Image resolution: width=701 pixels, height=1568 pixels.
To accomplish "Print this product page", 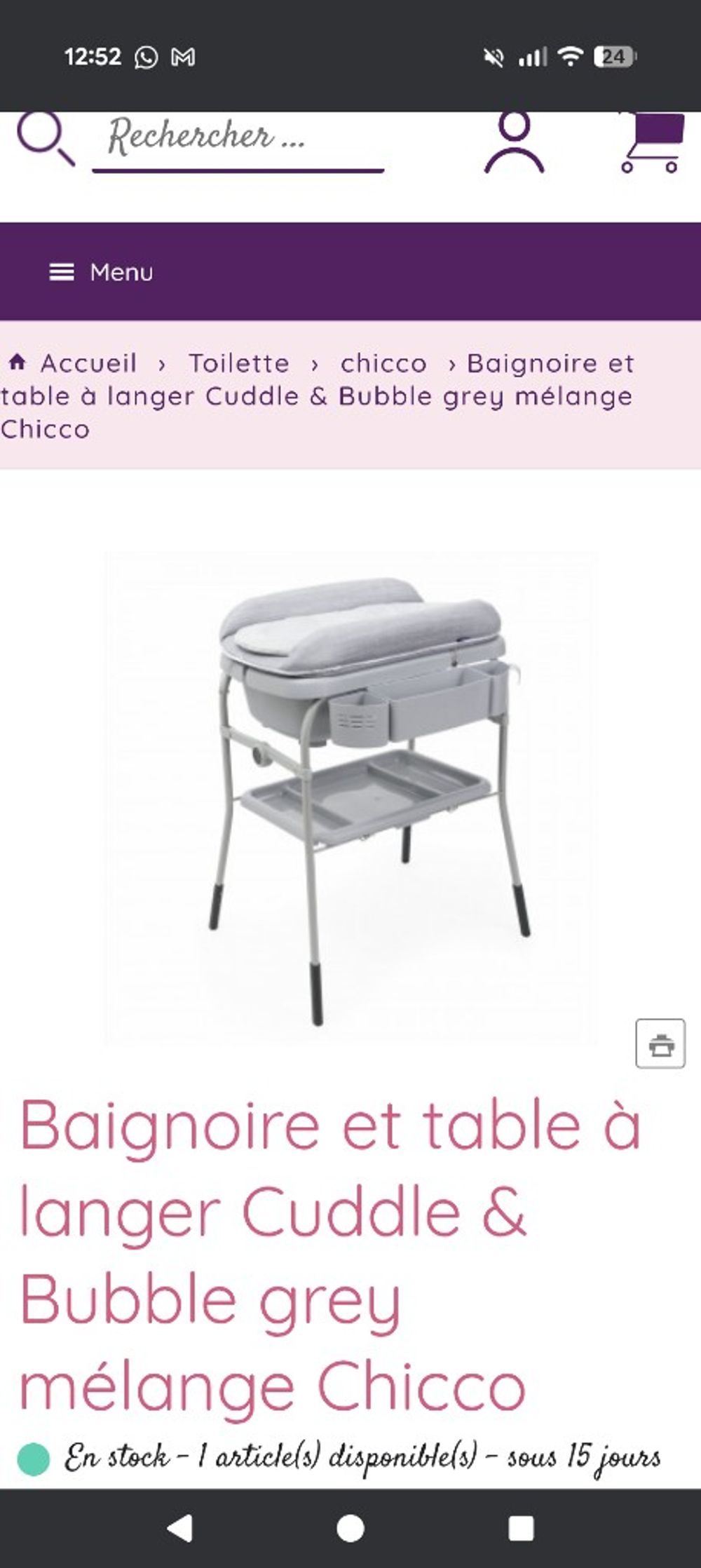I will coord(660,1043).
